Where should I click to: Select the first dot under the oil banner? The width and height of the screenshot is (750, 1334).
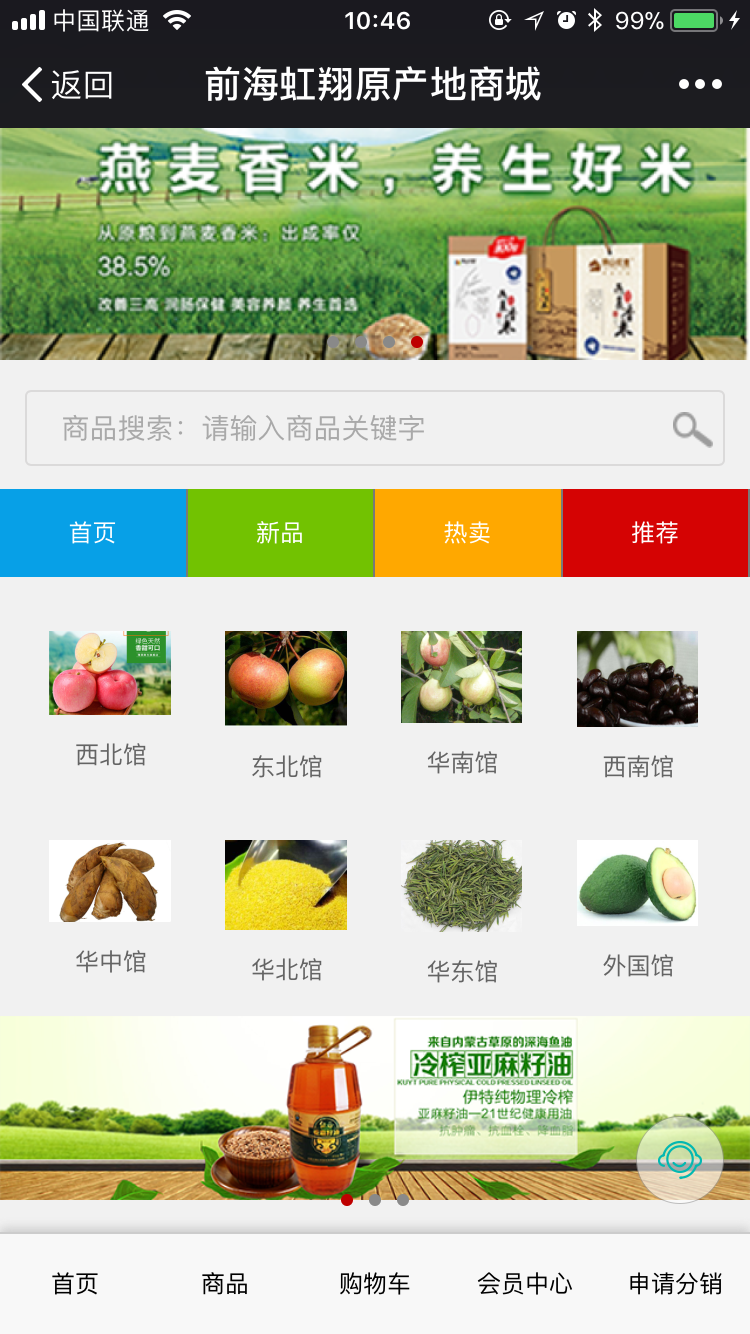tap(348, 1201)
